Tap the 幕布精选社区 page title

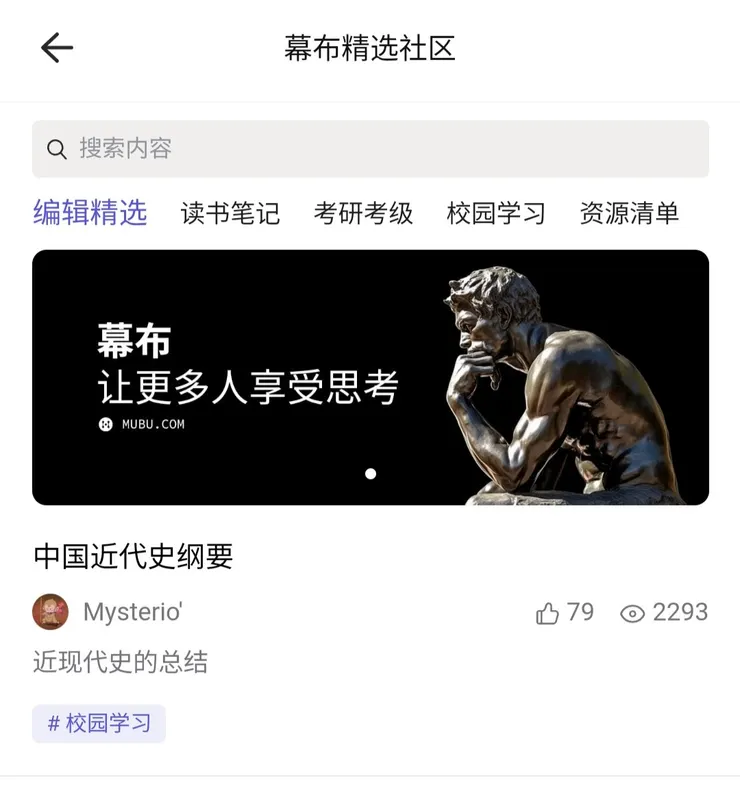click(x=370, y=47)
